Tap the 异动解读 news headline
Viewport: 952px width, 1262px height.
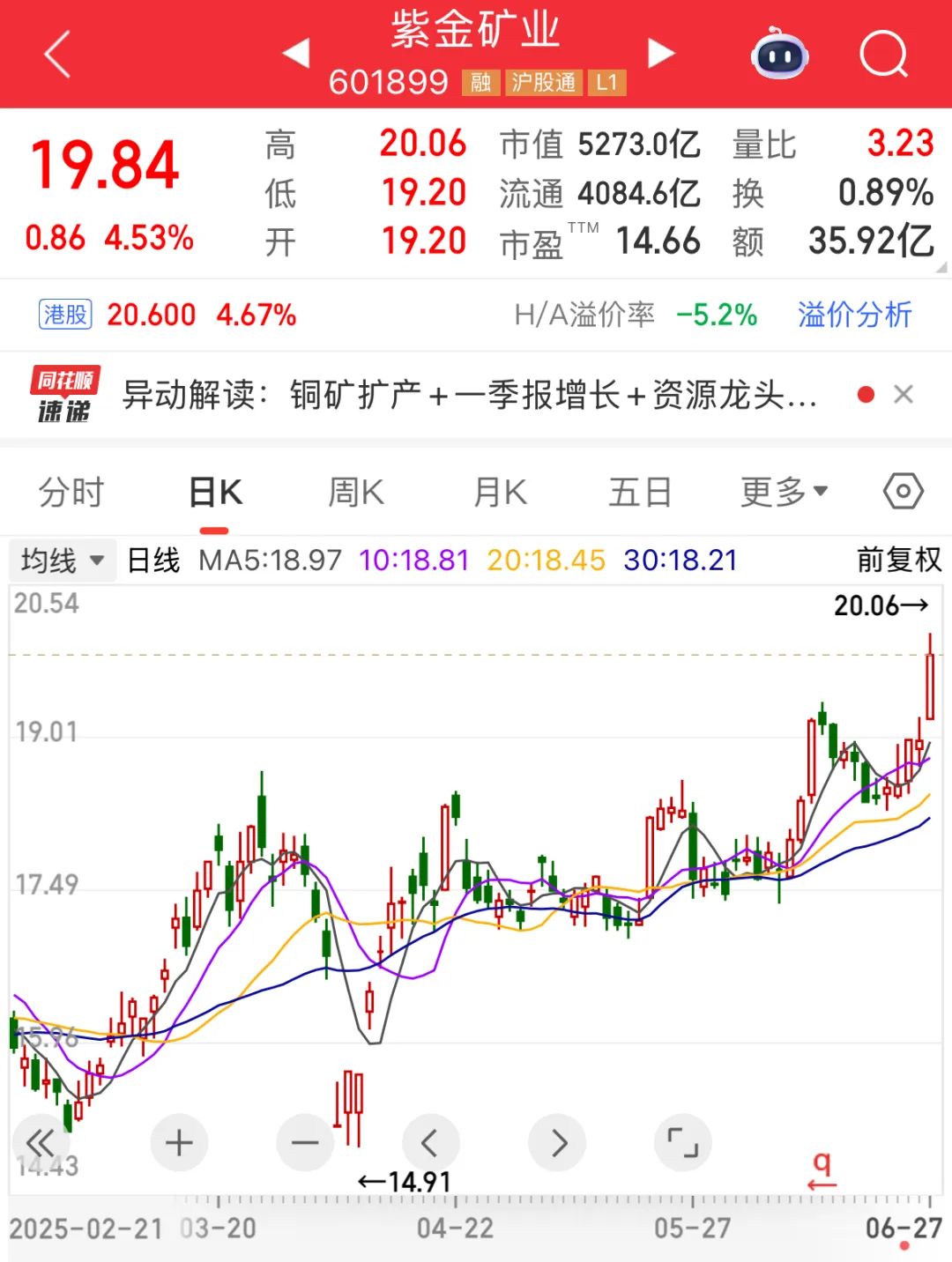(x=467, y=394)
